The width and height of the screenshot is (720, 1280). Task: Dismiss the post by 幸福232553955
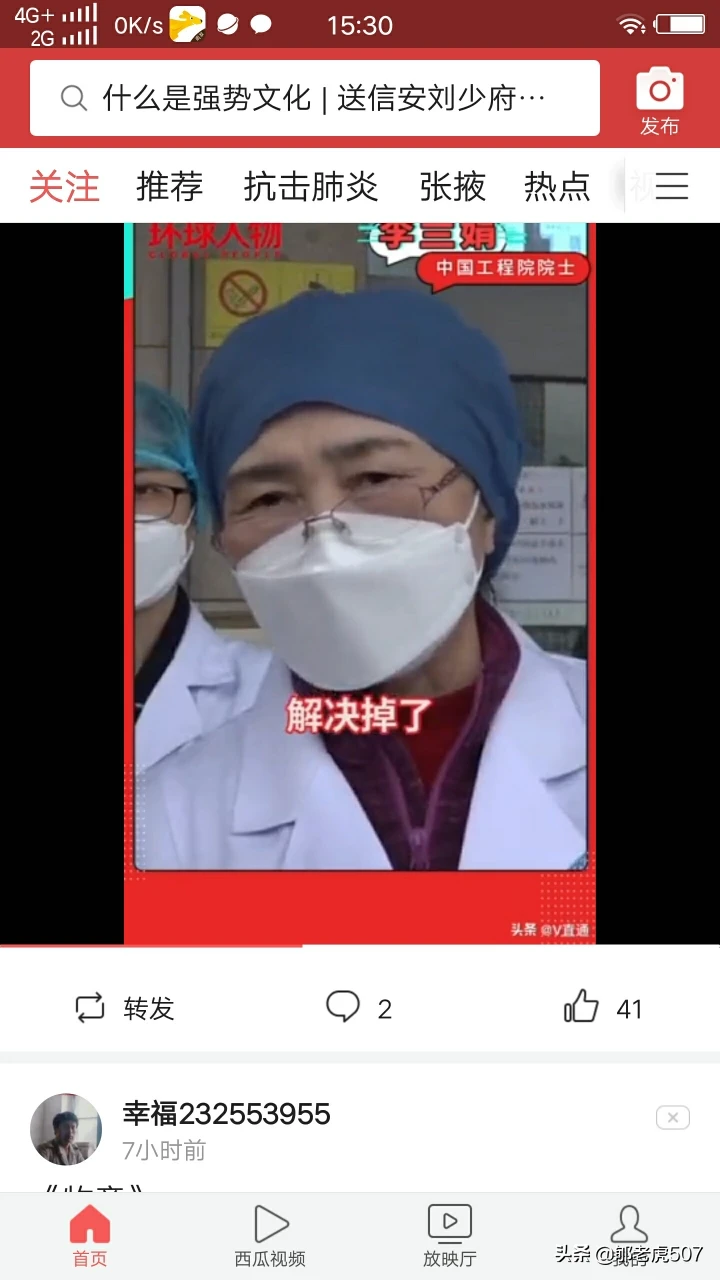(672, 1118)
